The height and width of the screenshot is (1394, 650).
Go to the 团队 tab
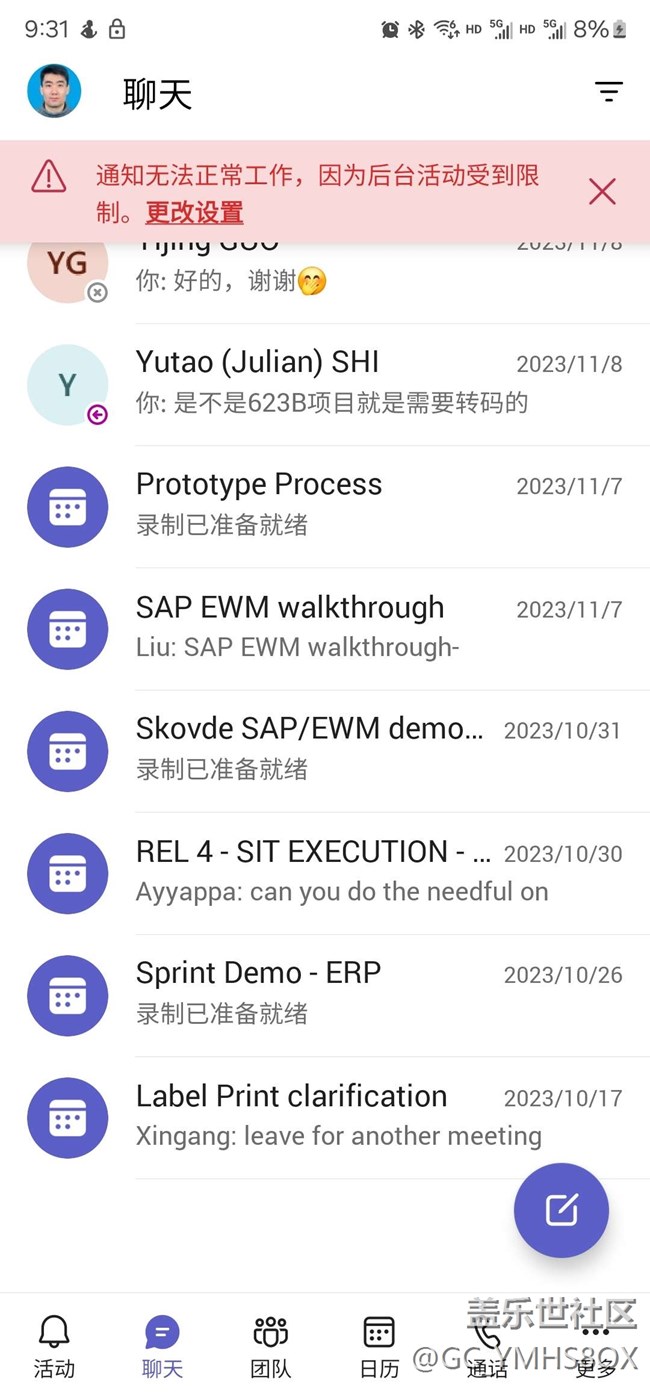click(271, 1346)
